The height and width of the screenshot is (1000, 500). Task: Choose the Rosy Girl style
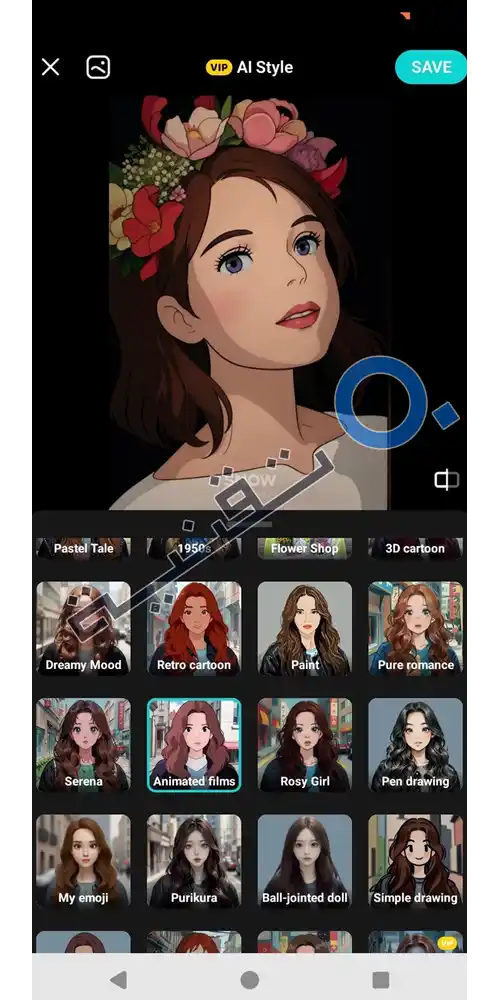point(305,745)
